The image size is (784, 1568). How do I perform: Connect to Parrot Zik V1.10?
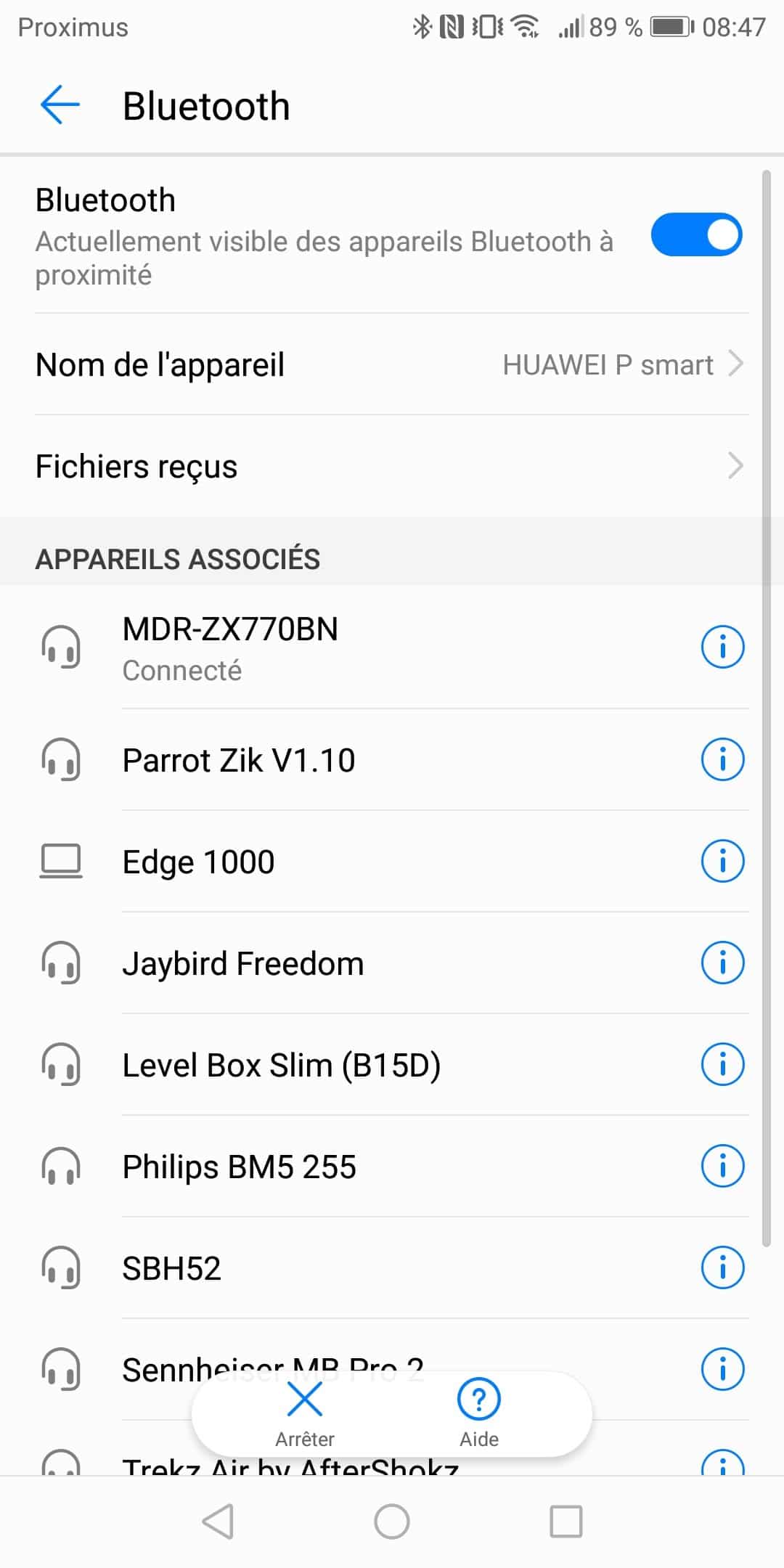(363, 760)
